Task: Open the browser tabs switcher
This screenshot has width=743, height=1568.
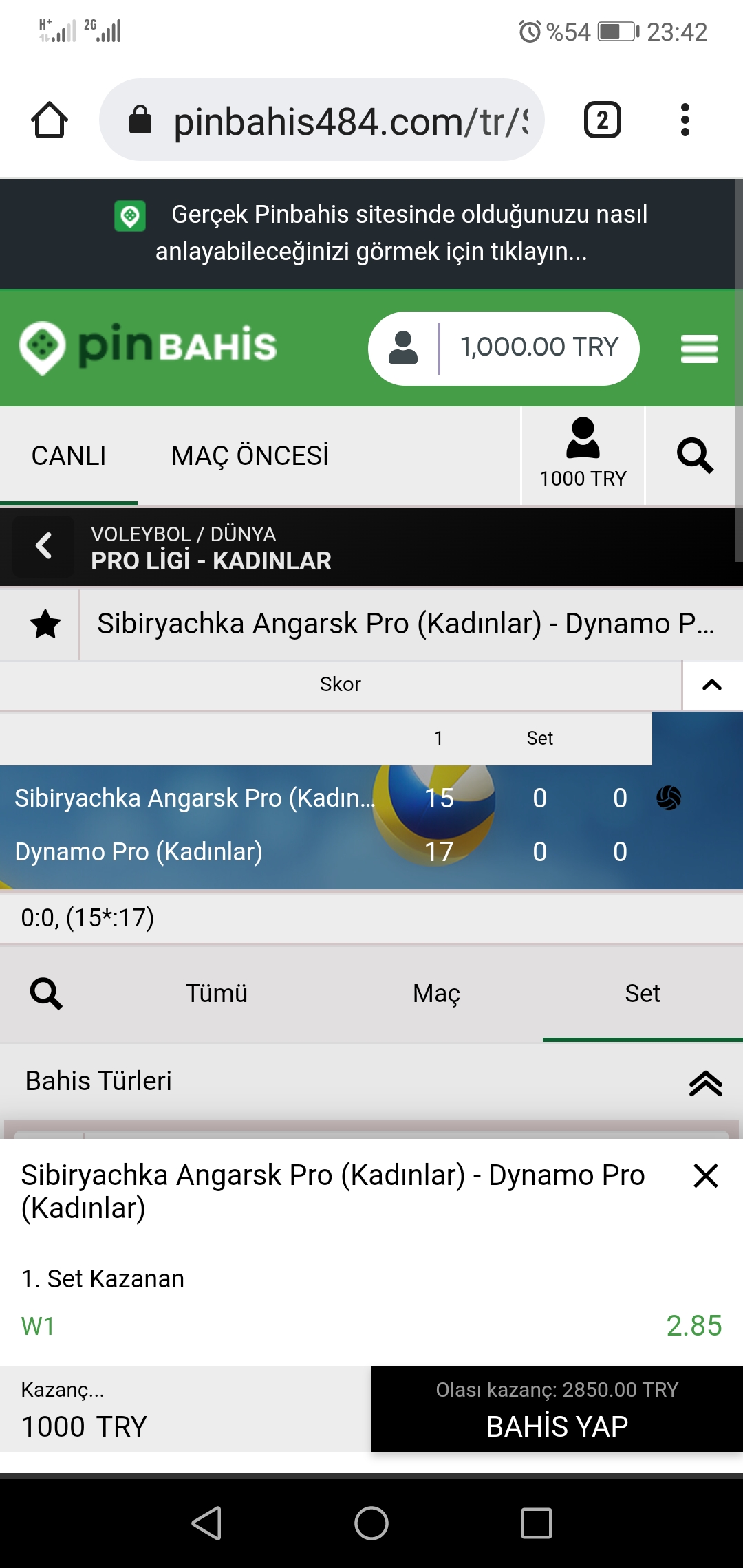Action: 603,120
